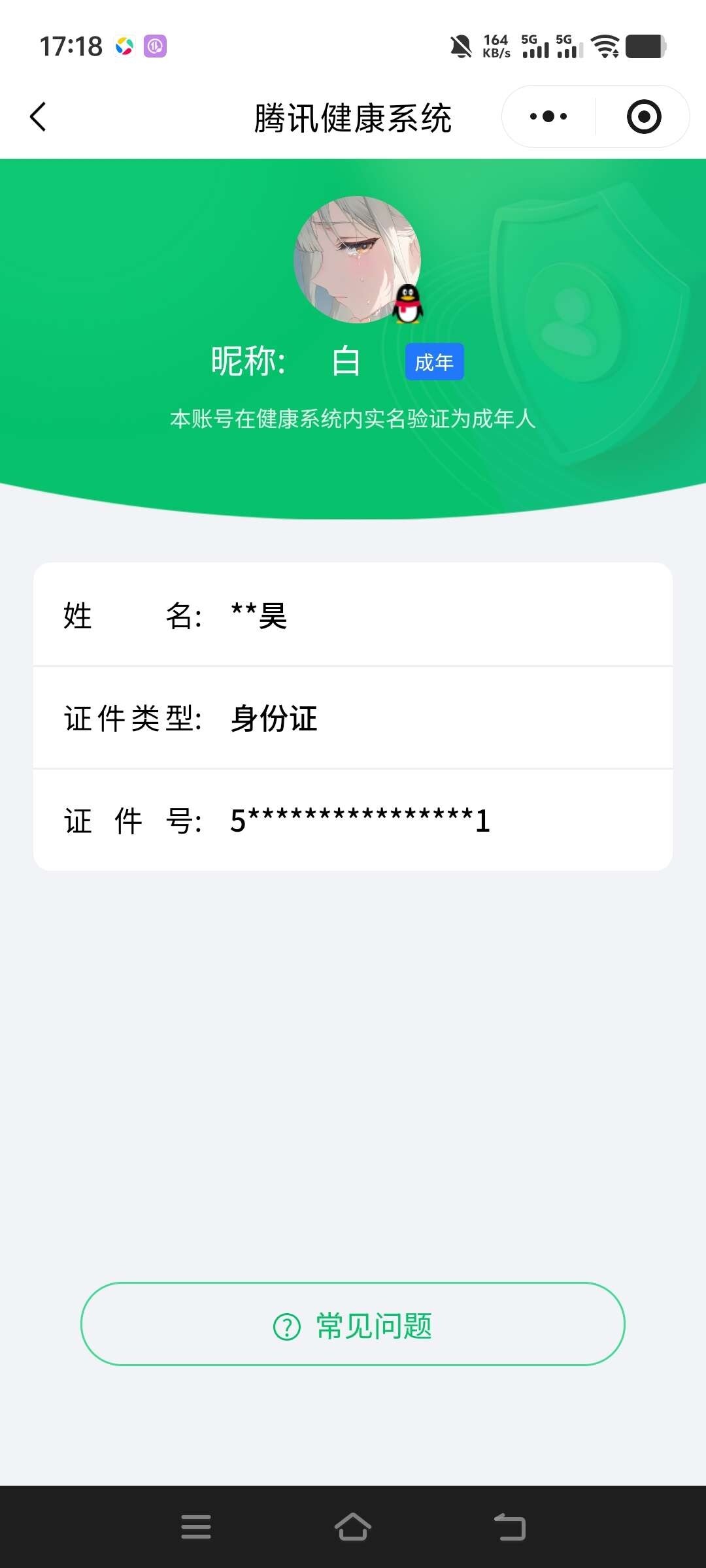Tap the 5G signal strength indicator

pyautogui.click(x=536, y=47)
